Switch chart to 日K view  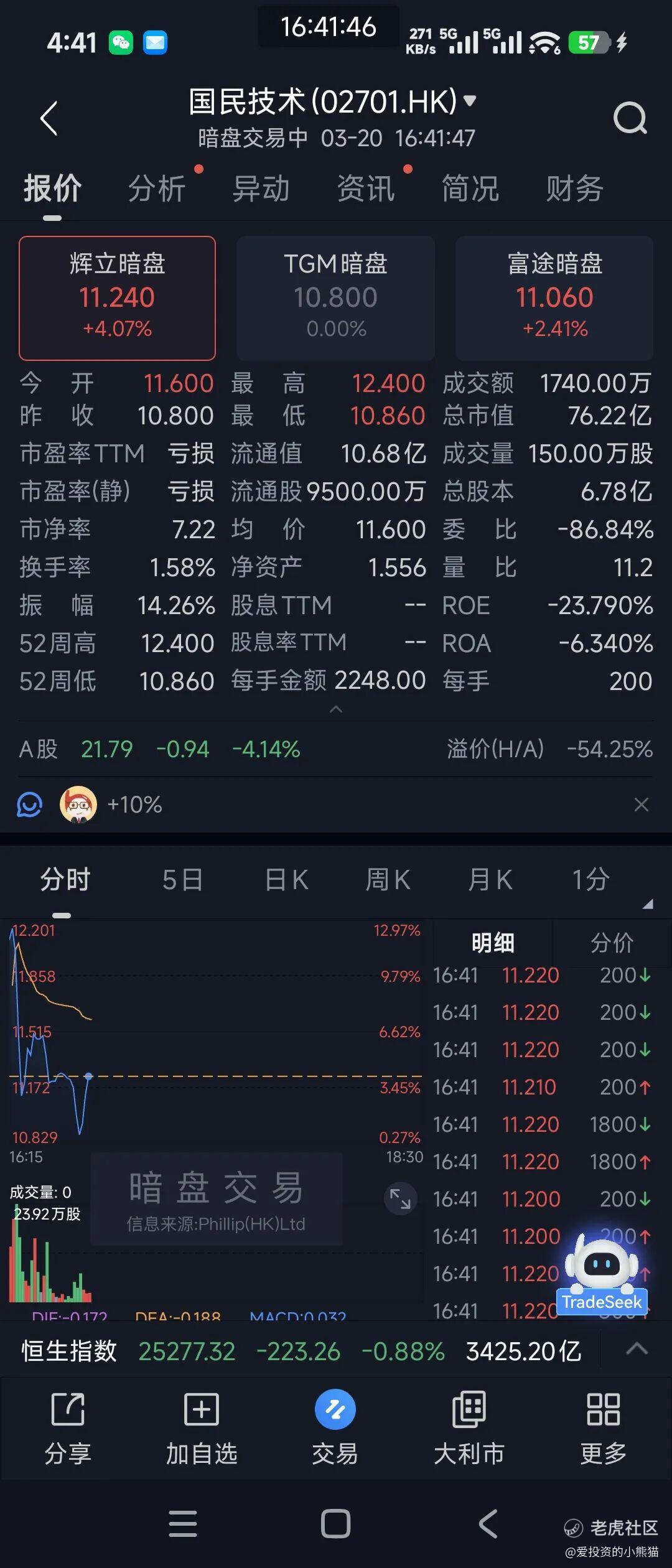pos(287,880)
